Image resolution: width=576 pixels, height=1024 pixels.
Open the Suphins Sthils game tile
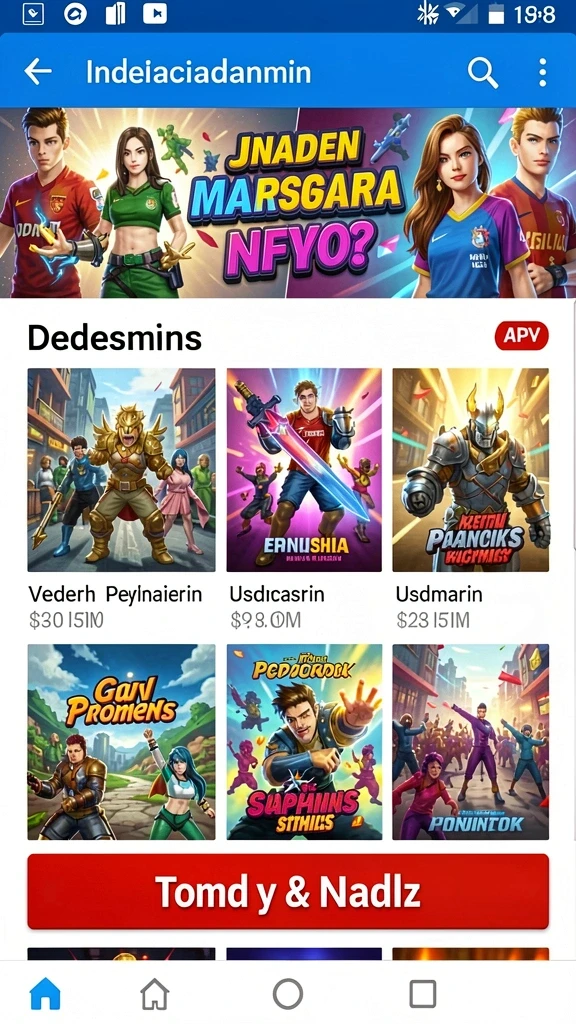point(304,741)
